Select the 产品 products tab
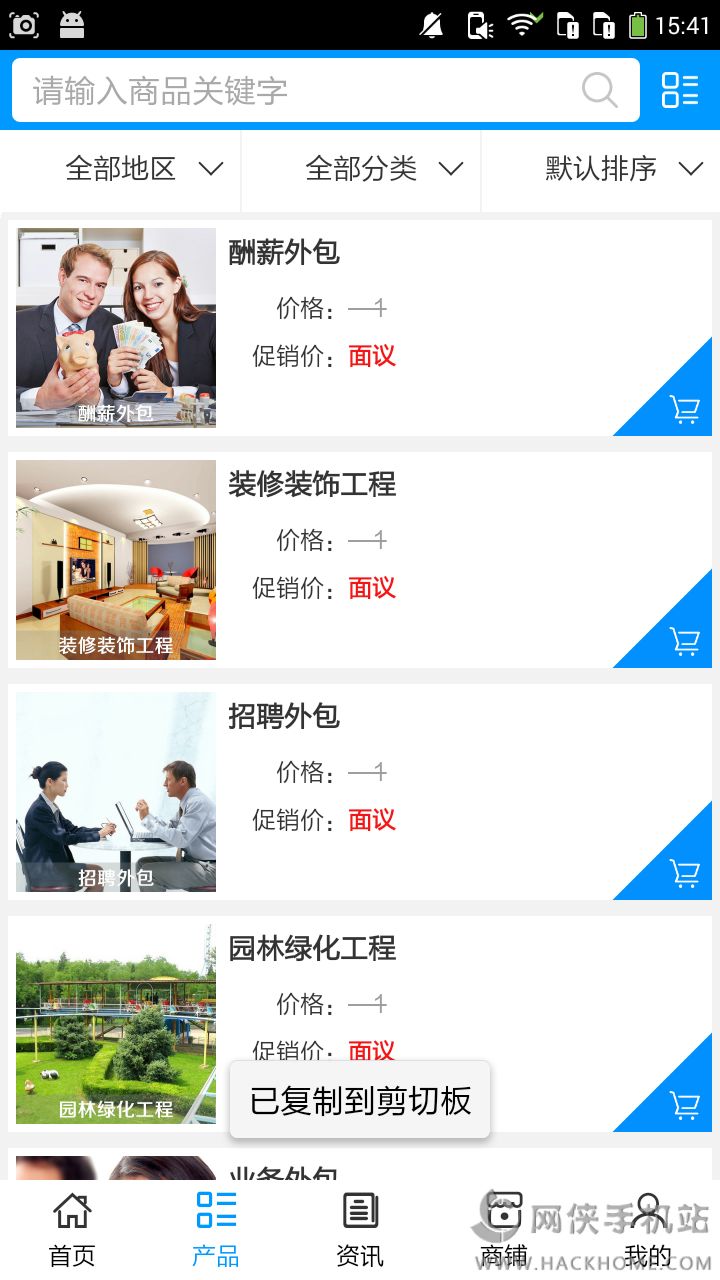 click(x=216, y=1230)
